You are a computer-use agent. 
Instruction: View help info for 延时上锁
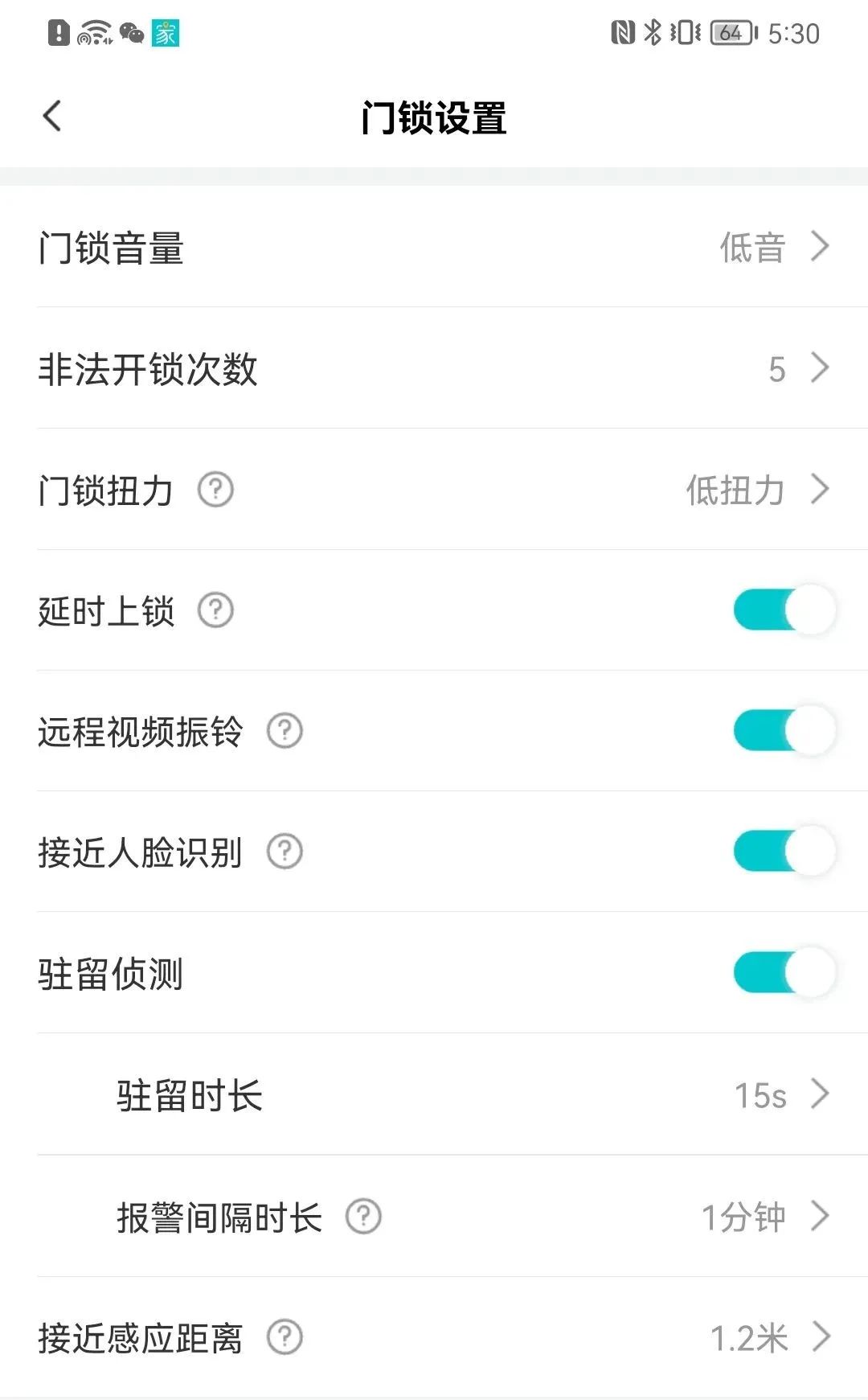click(215, 610)
